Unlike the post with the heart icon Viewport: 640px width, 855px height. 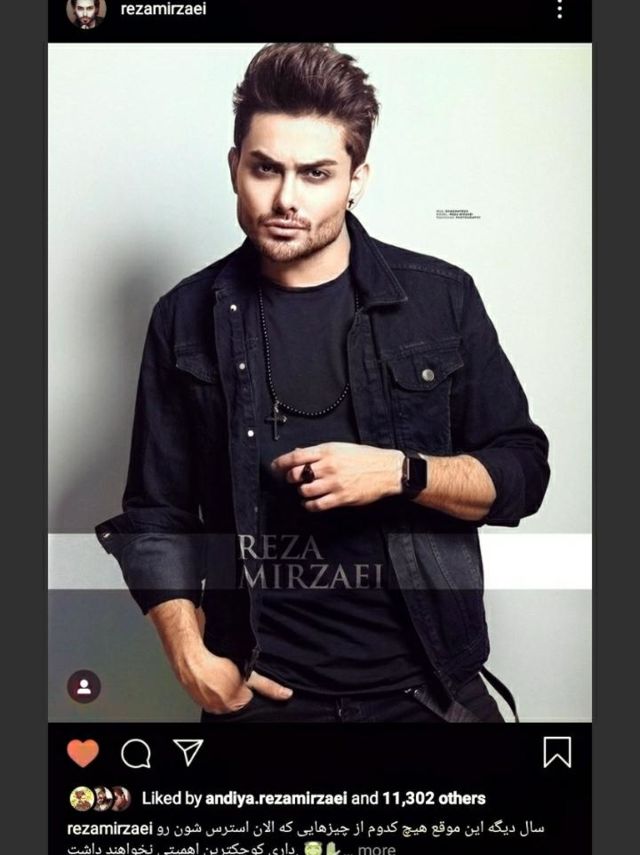point(83,752)
